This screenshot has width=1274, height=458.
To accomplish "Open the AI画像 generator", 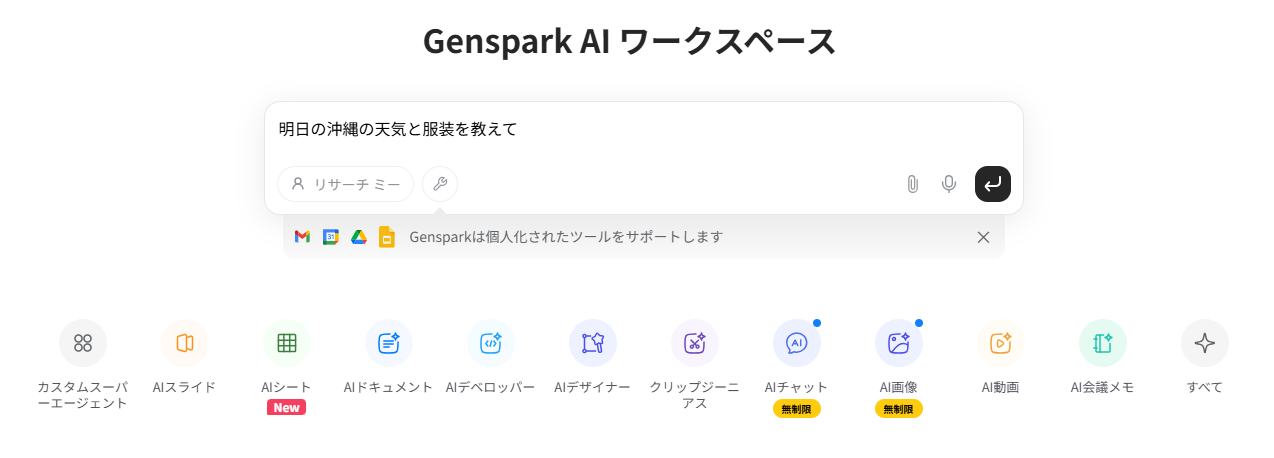I will [899, 343].
